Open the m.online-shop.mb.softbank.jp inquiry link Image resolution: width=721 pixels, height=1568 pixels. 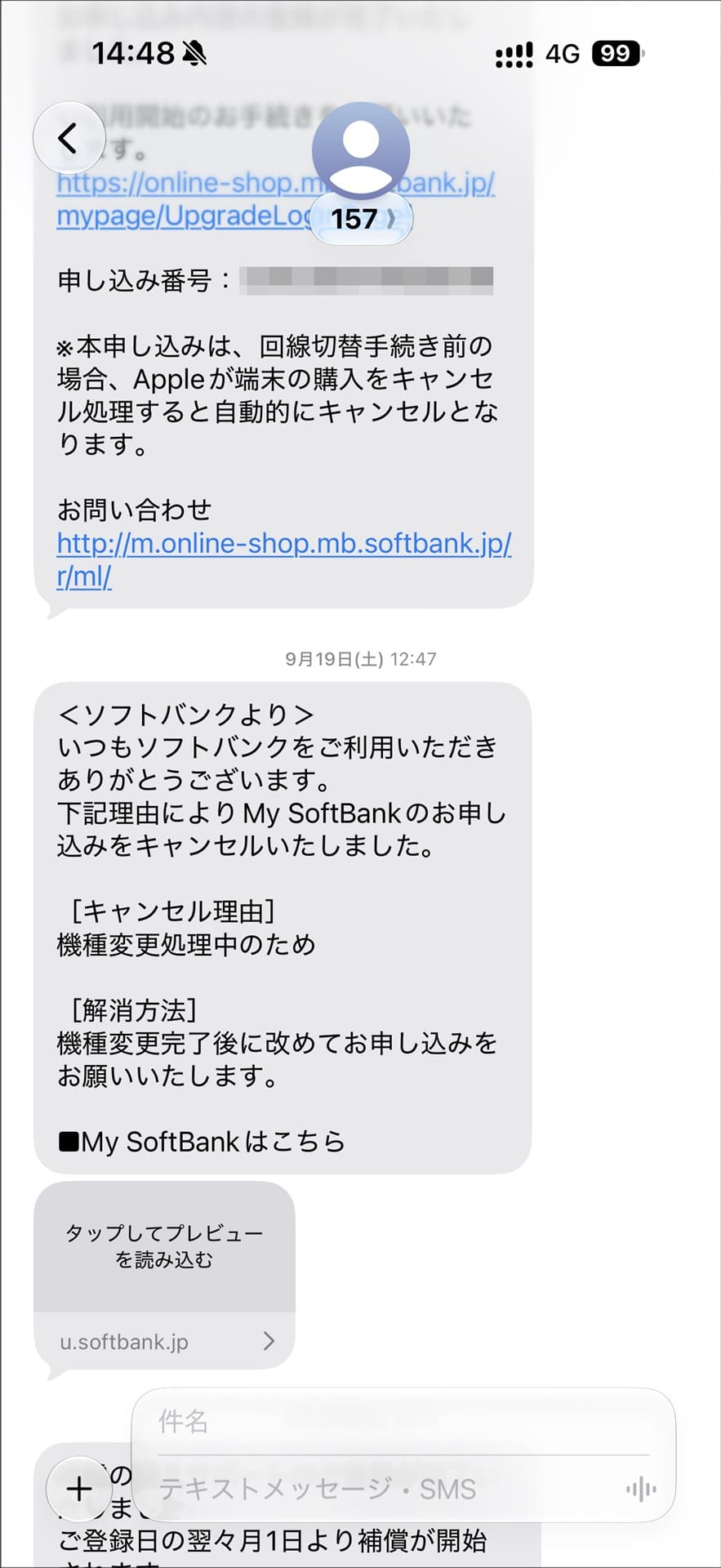pyautogui.click(x=284, y=559)
